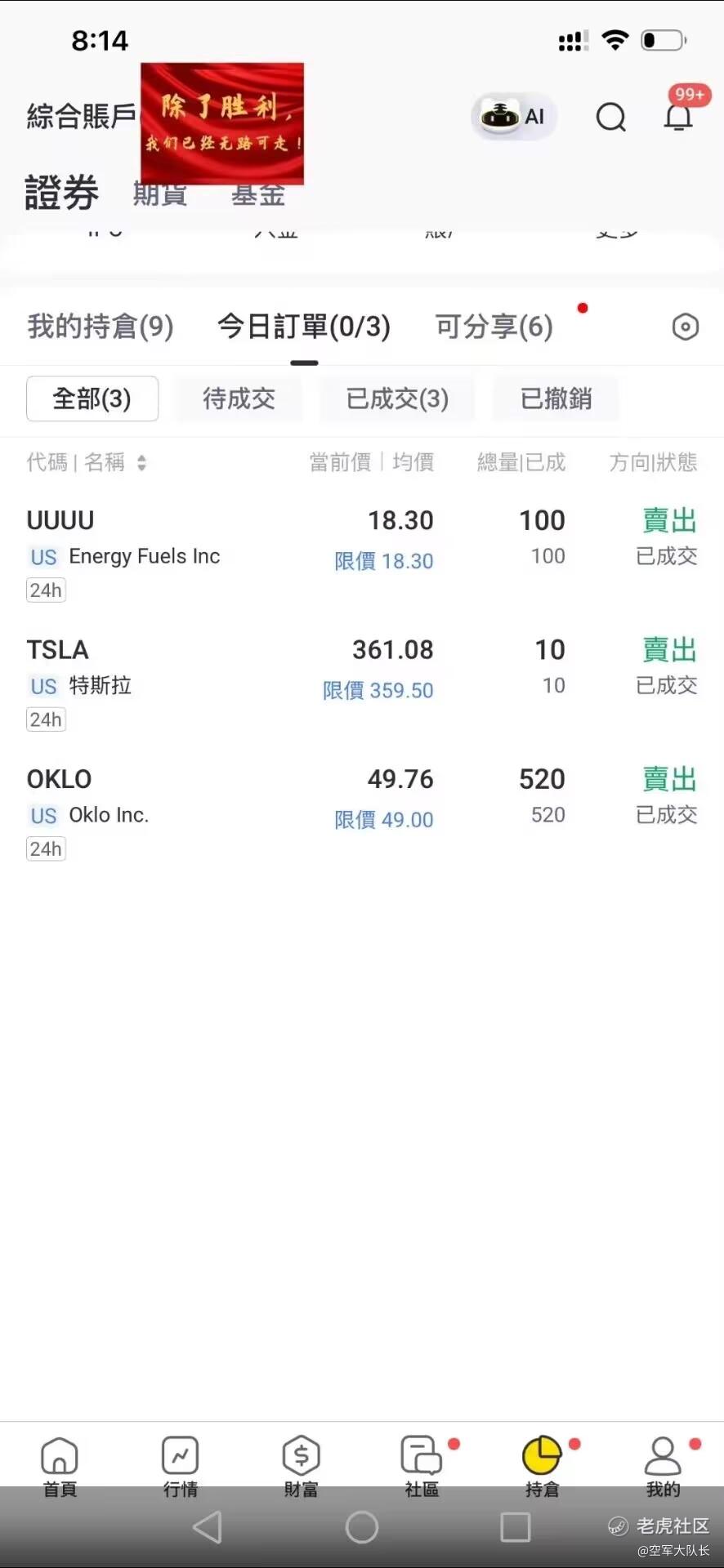724x1568 pixels.
Task: Go to the 首頁 home tab
Action: (60, 1466)
